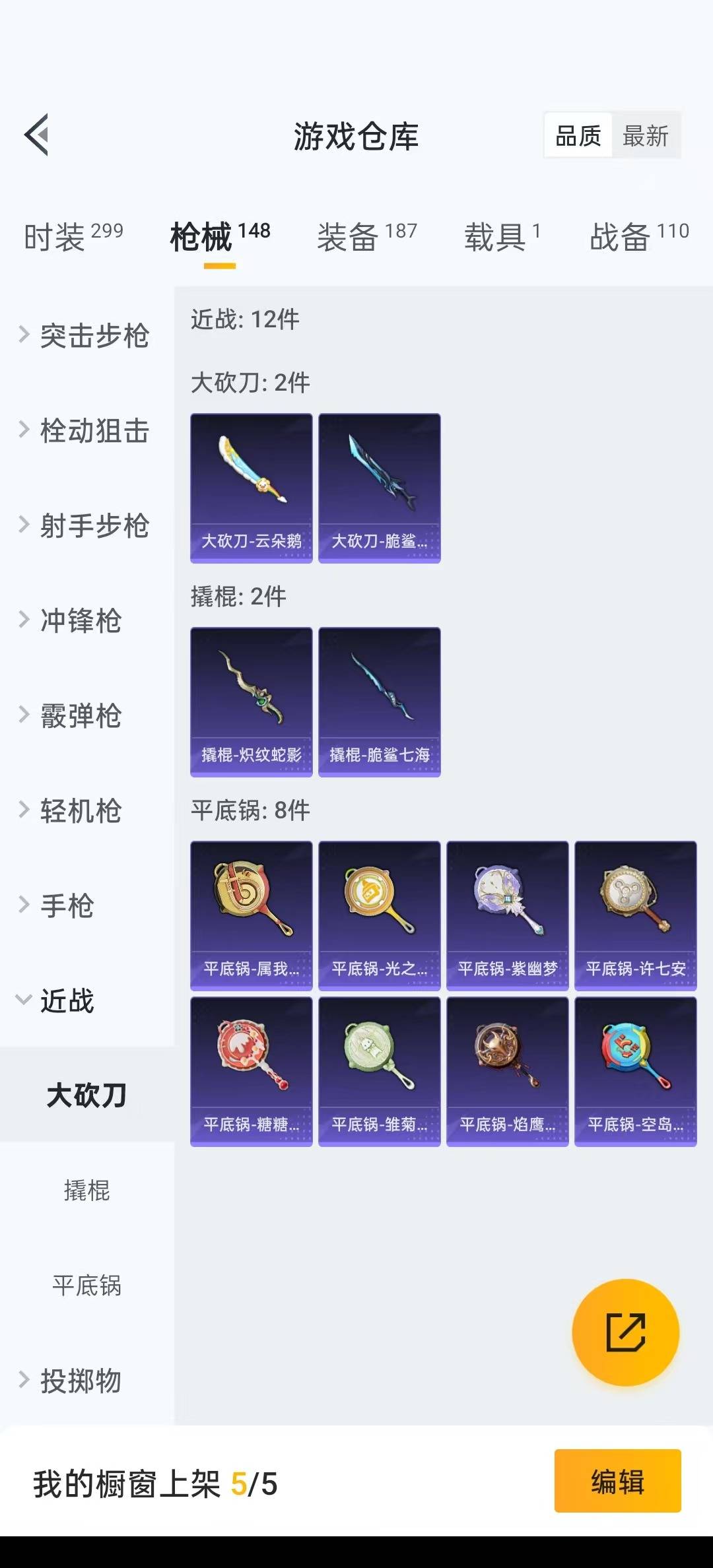Open the 平底锅-许七安 item
This screenshot has width=713, height=1568.
click(636, 916)
